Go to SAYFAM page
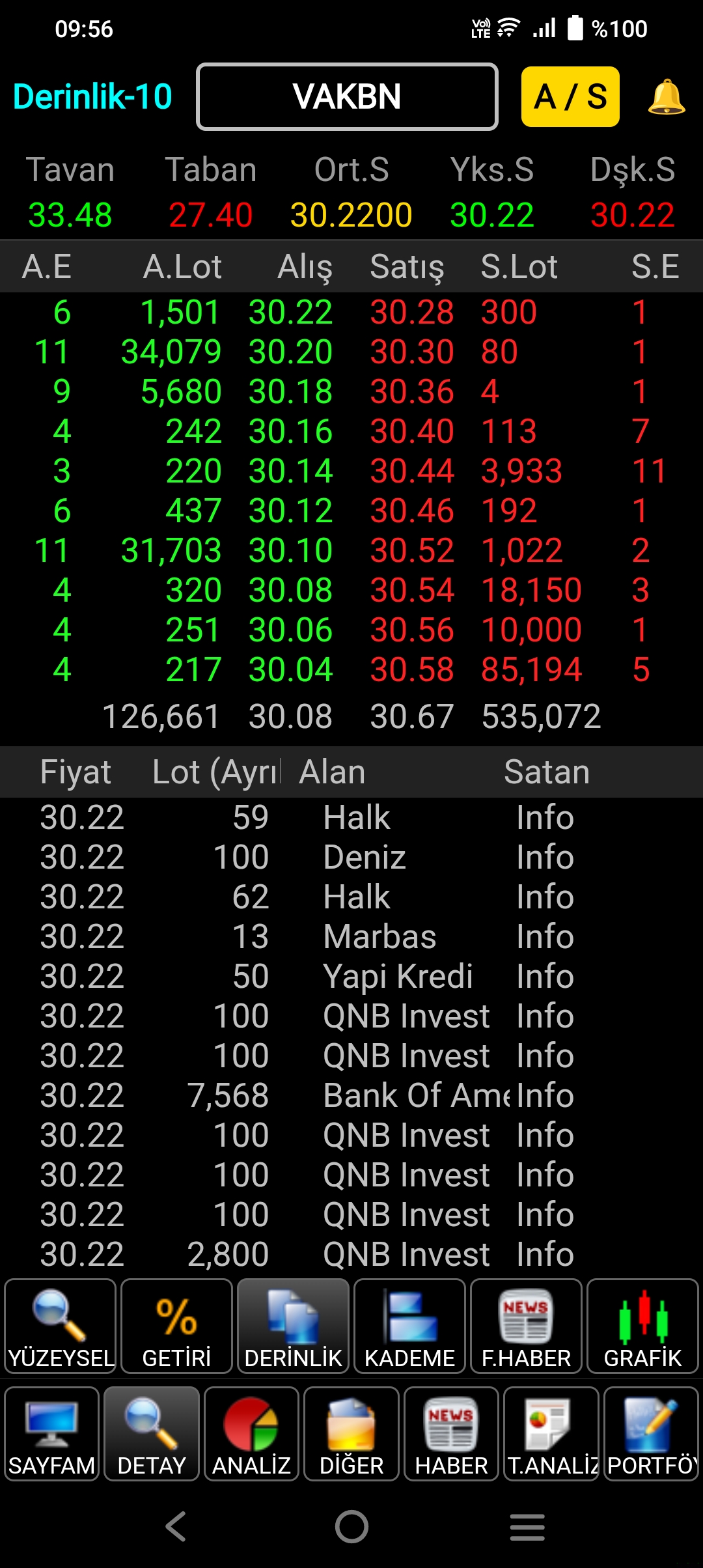 (51, 1434)
